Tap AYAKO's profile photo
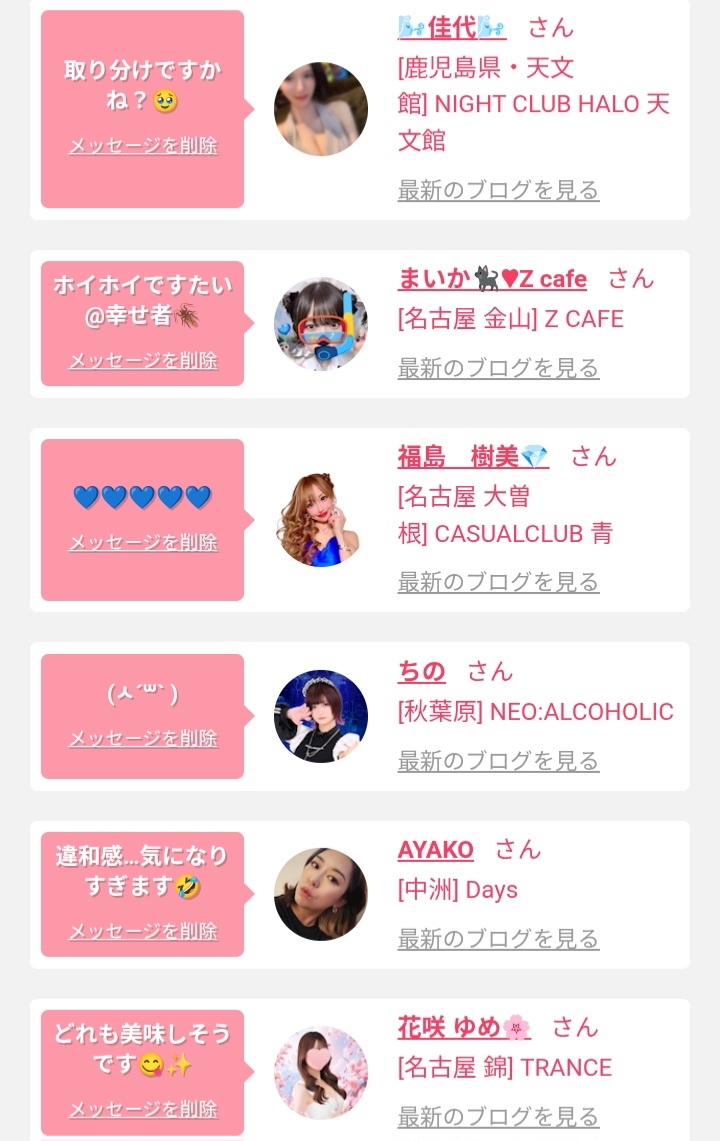The height and width of the screenshot is (1141, 720). (321, 894)
